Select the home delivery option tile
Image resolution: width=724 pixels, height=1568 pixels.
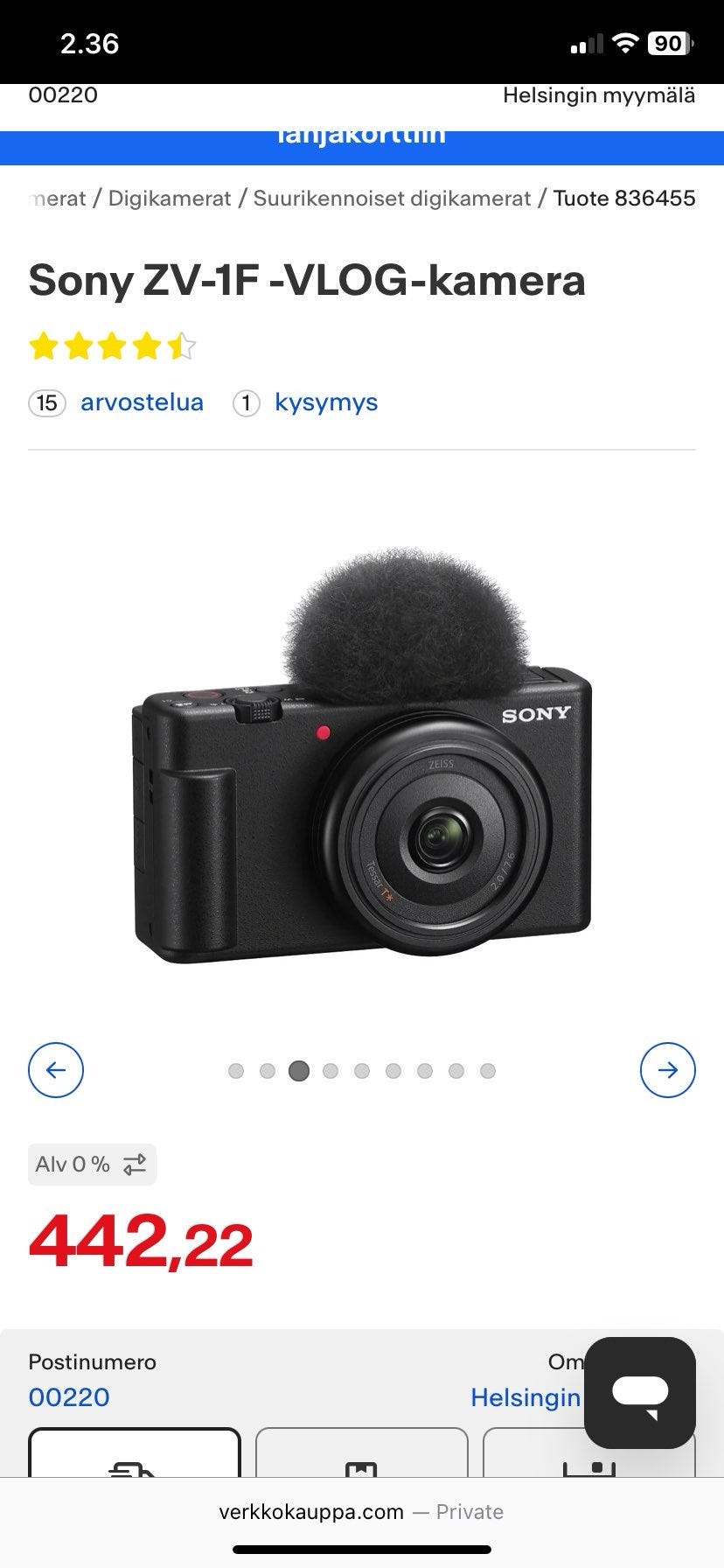pyautogui.click(x=134, y=1454)
